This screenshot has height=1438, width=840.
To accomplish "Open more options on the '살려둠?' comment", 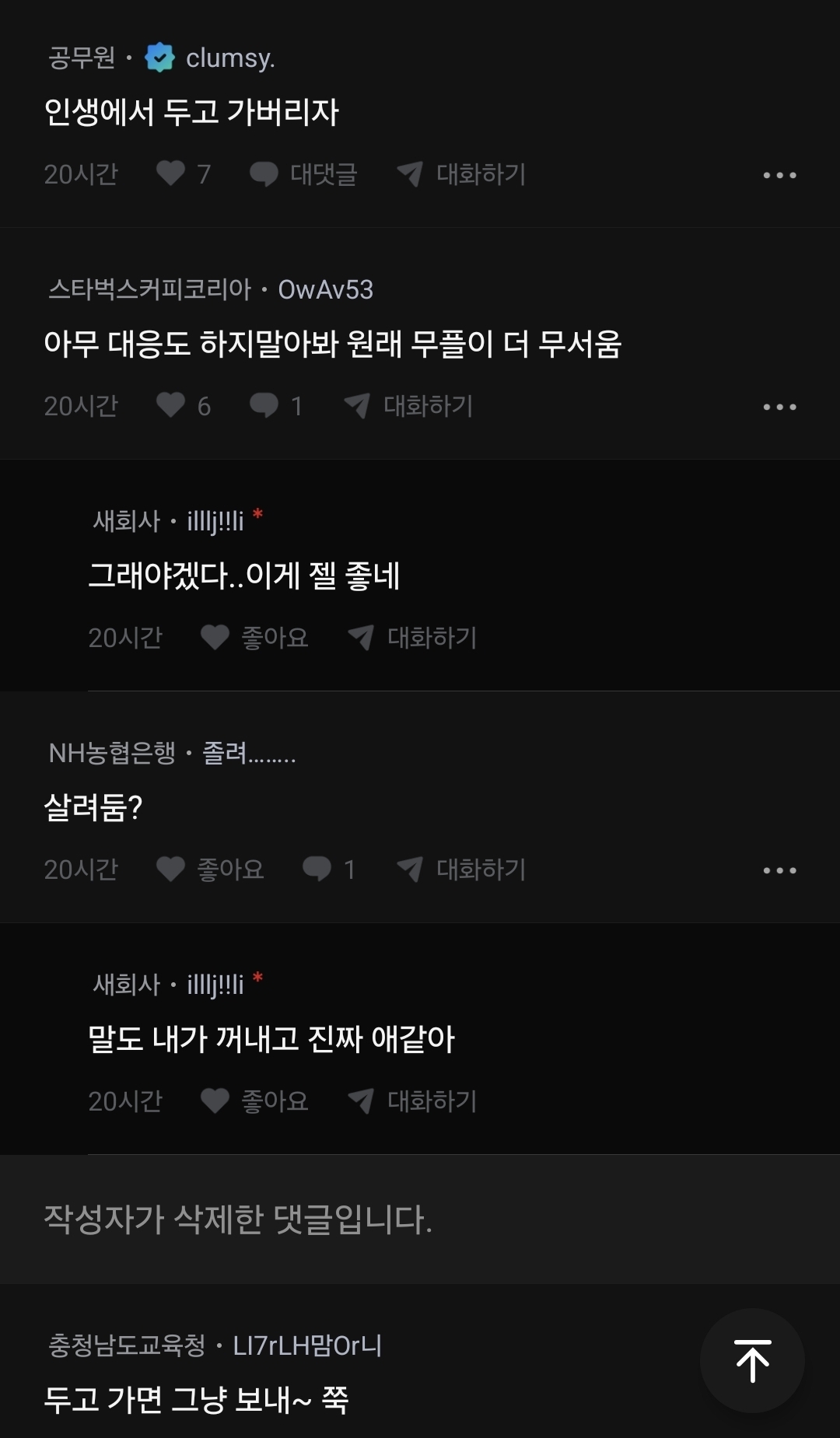I will pos(779,870).
